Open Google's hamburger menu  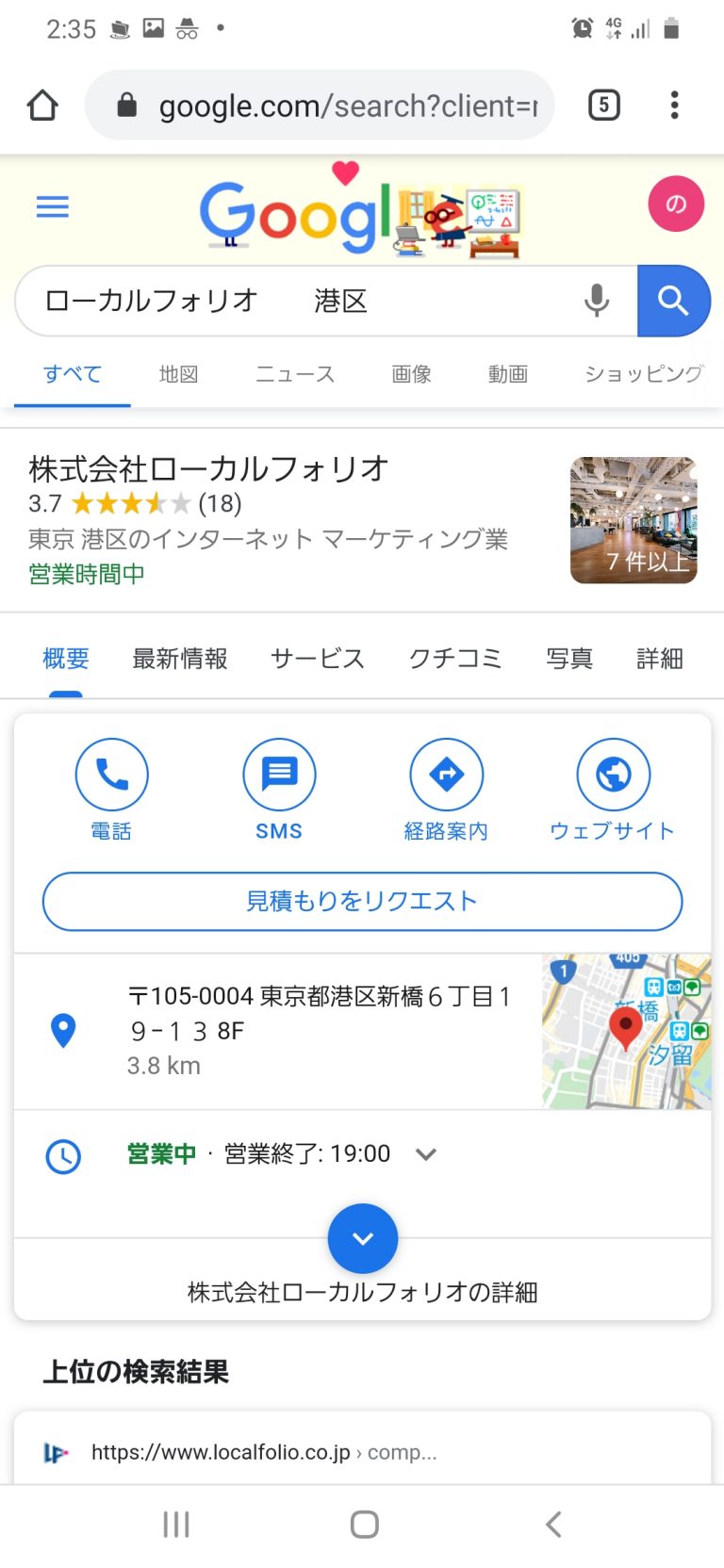(x=53, y=206)
